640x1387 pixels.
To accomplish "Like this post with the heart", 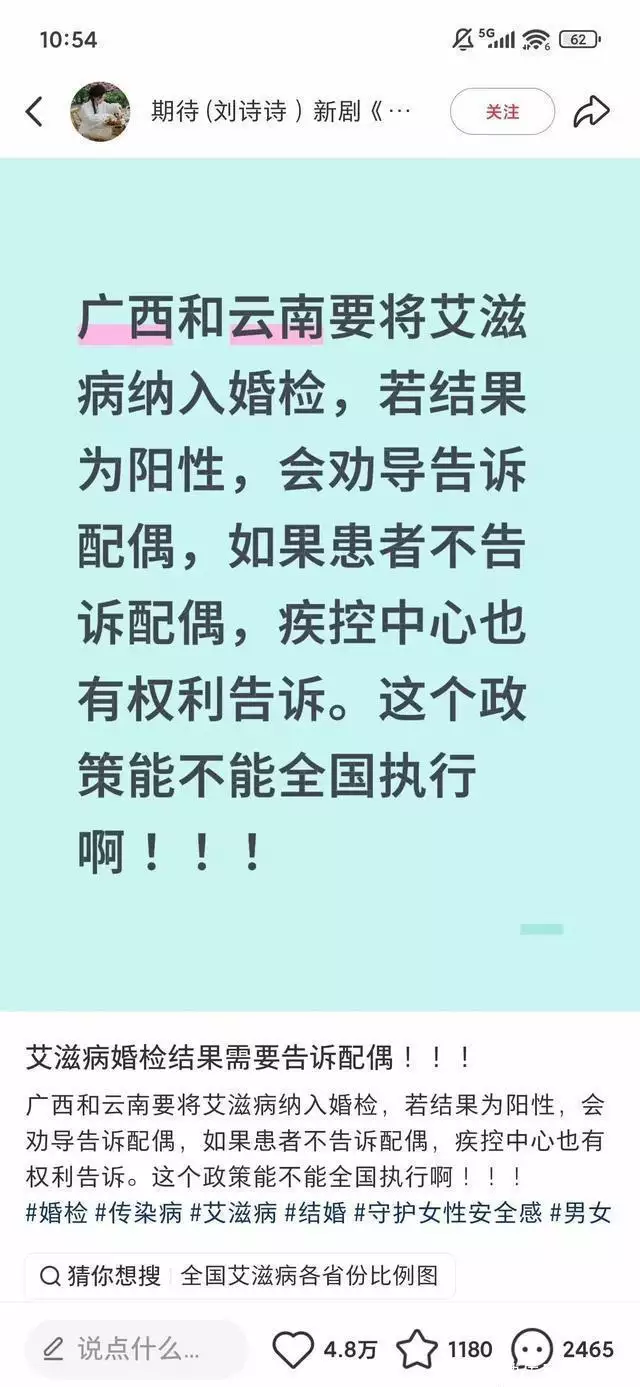I will click(x=293, y=1349).
